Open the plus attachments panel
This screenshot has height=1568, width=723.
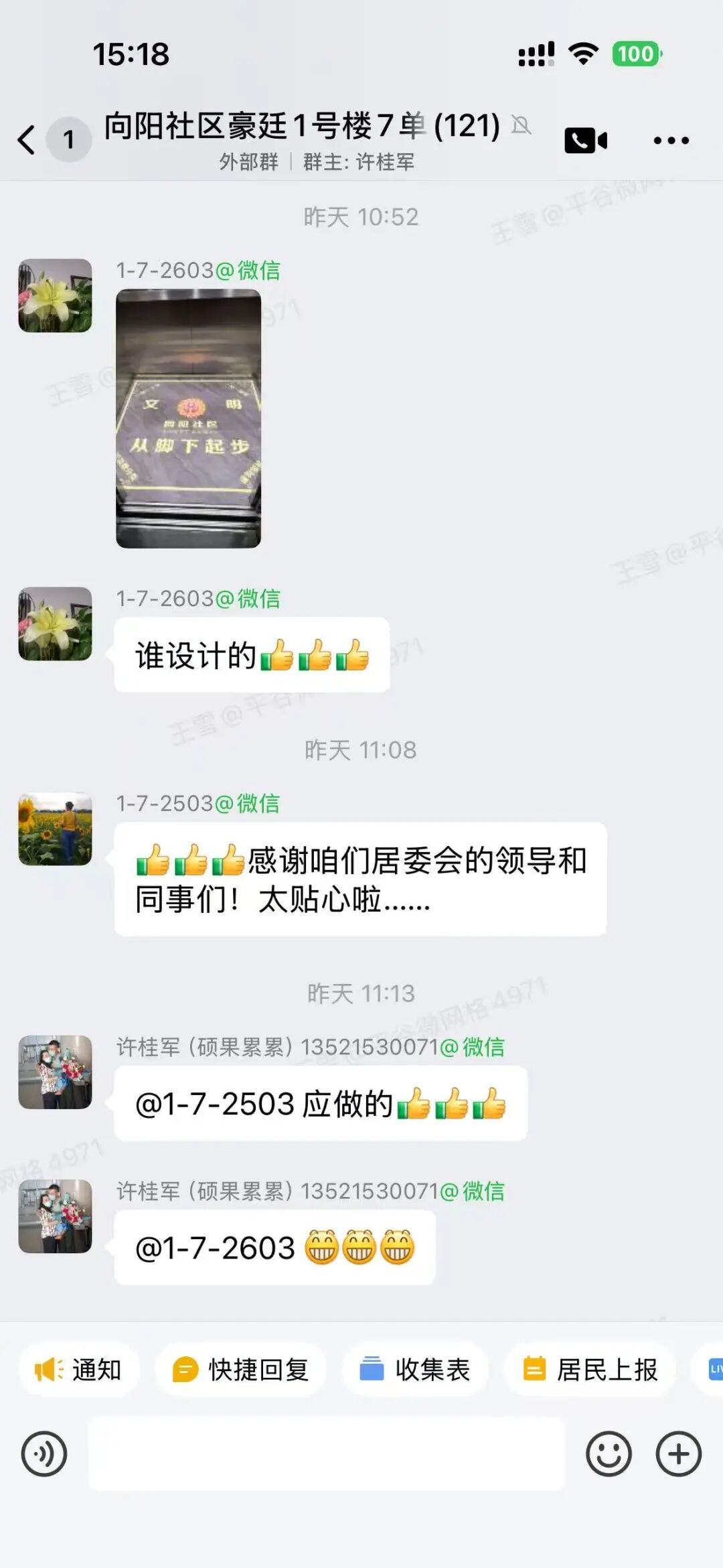(x=678, y=1454)
